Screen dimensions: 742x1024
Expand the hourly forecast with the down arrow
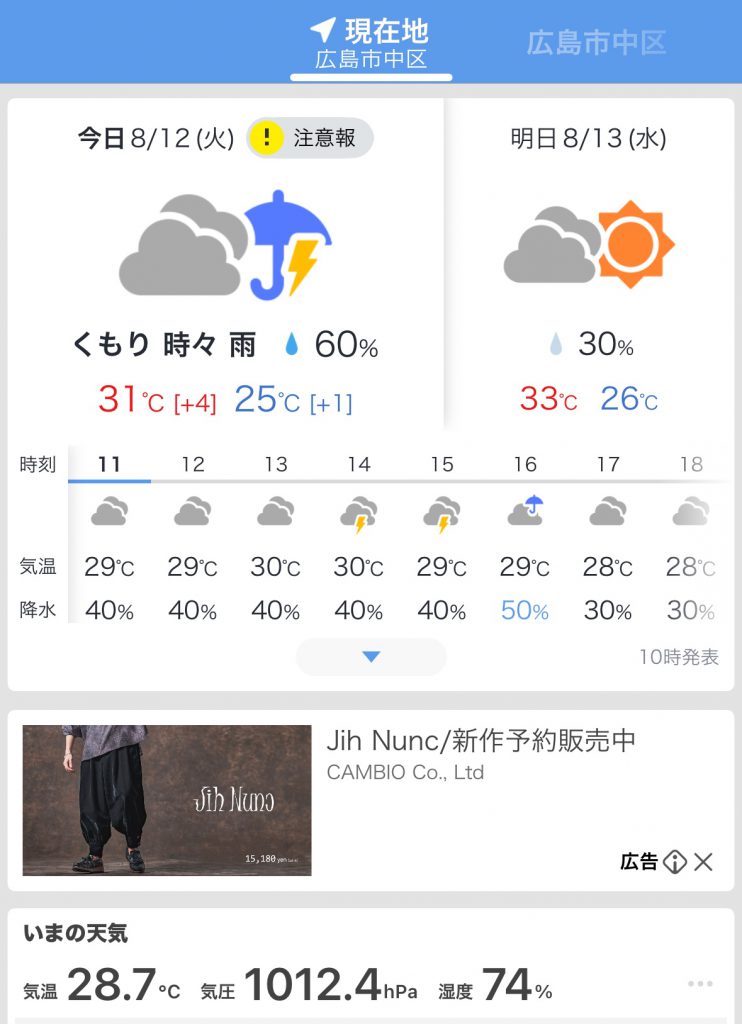pyautogui.click(x=371, y=657)
